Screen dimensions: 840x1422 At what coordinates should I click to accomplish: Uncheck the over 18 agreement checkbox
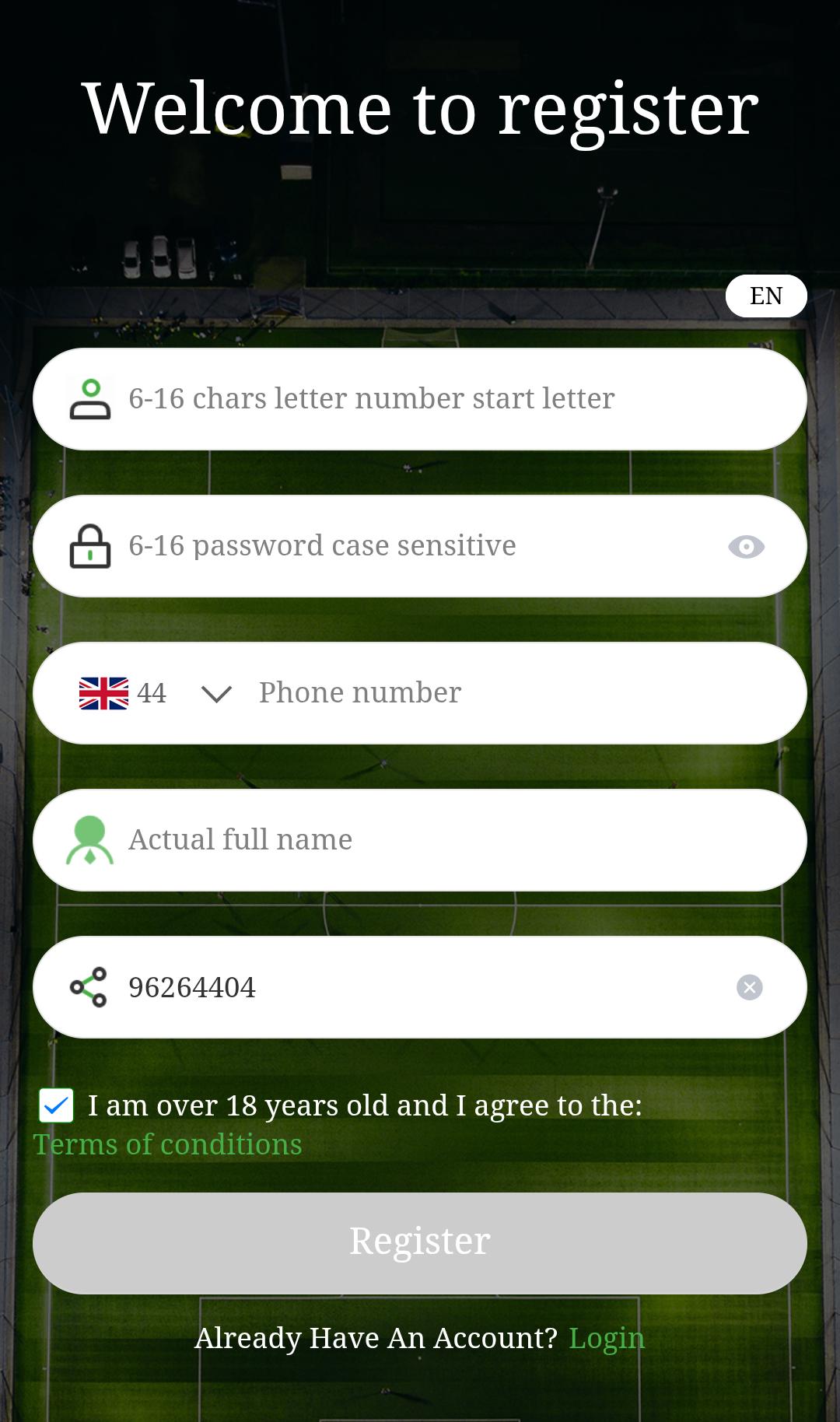tap(56, 1105)
